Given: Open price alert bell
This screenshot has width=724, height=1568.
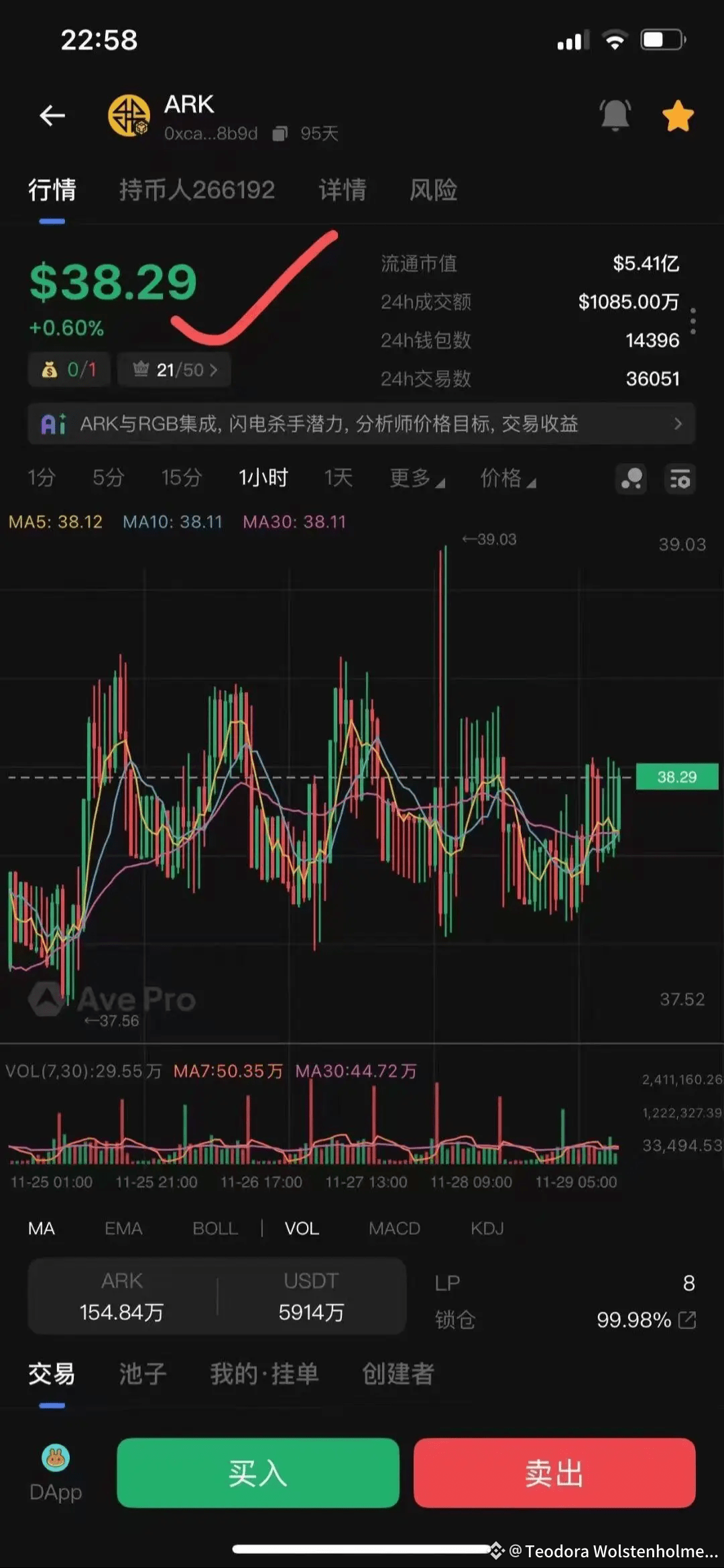Looking at the screenshot, I should tap(615, 115).
